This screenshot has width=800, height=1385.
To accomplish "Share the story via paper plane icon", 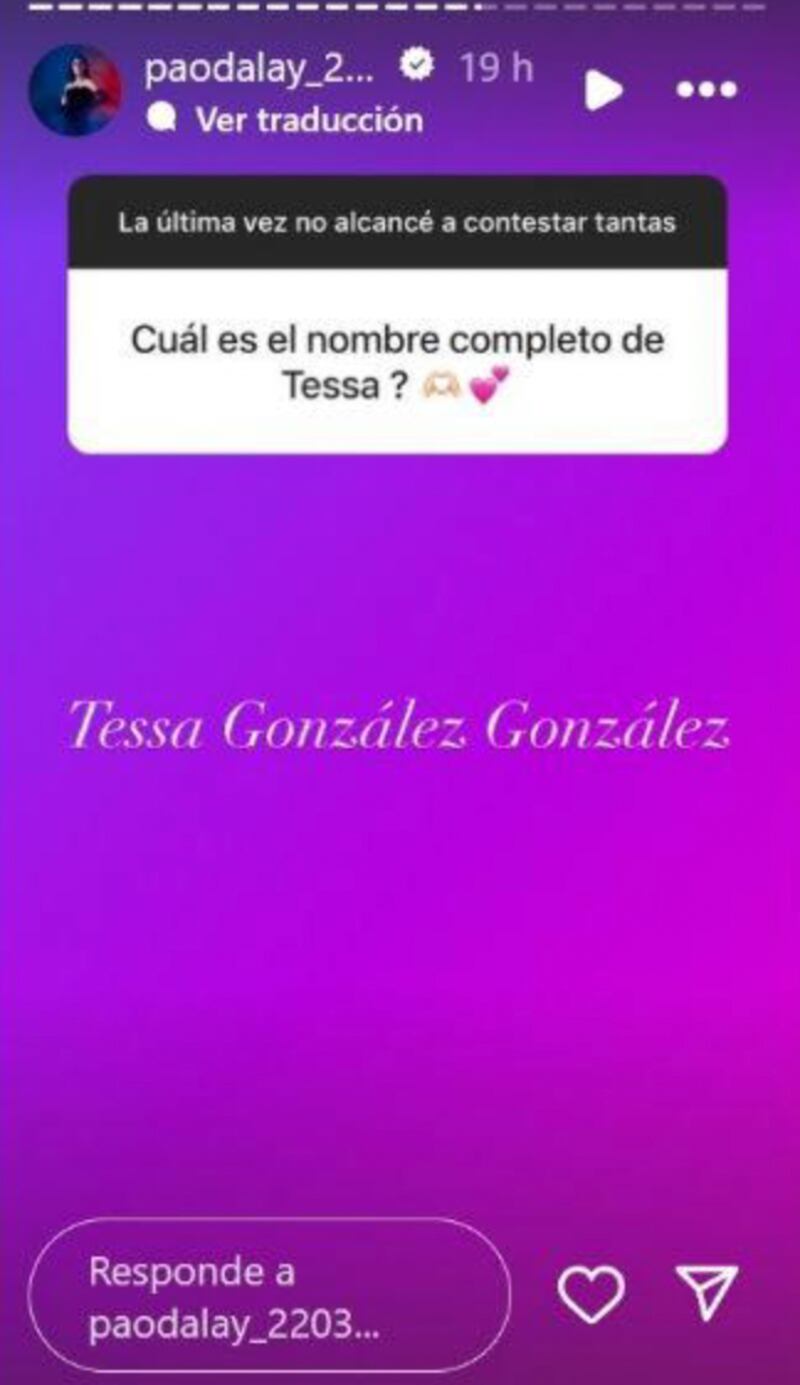I will coord(707,1293).
